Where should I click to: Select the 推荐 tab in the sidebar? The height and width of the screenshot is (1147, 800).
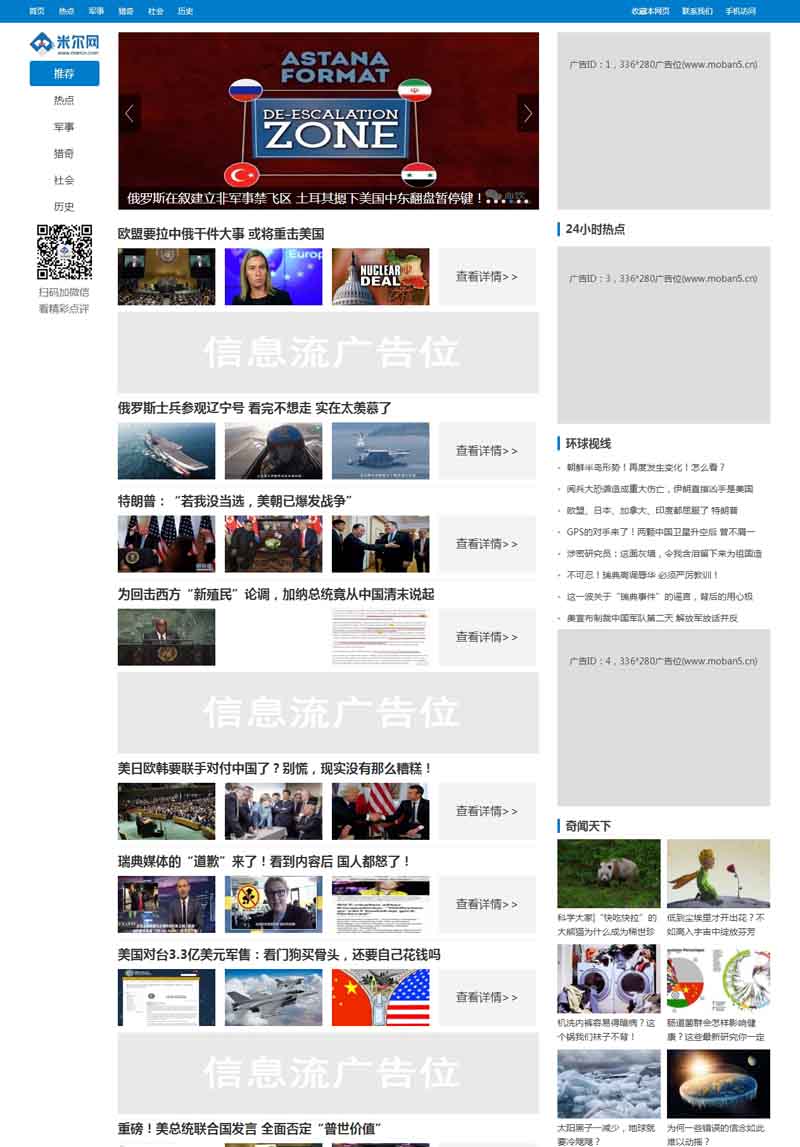coord(64,73)
